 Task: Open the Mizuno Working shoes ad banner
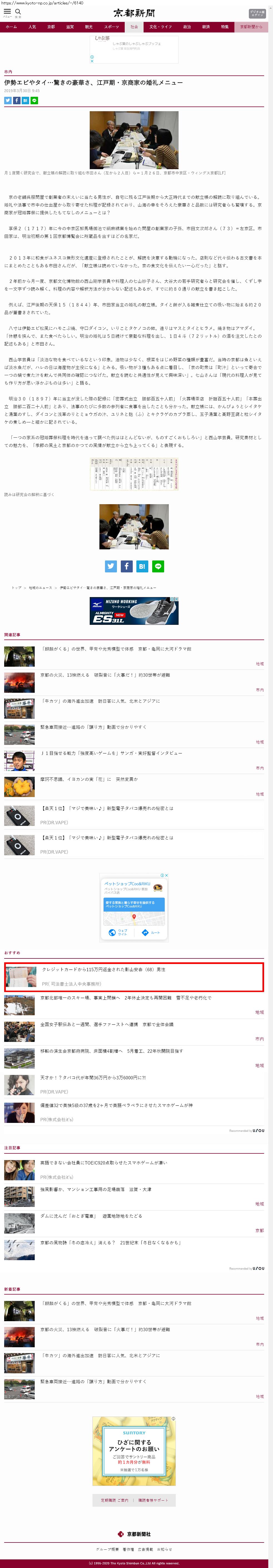(x=134, y=610)
